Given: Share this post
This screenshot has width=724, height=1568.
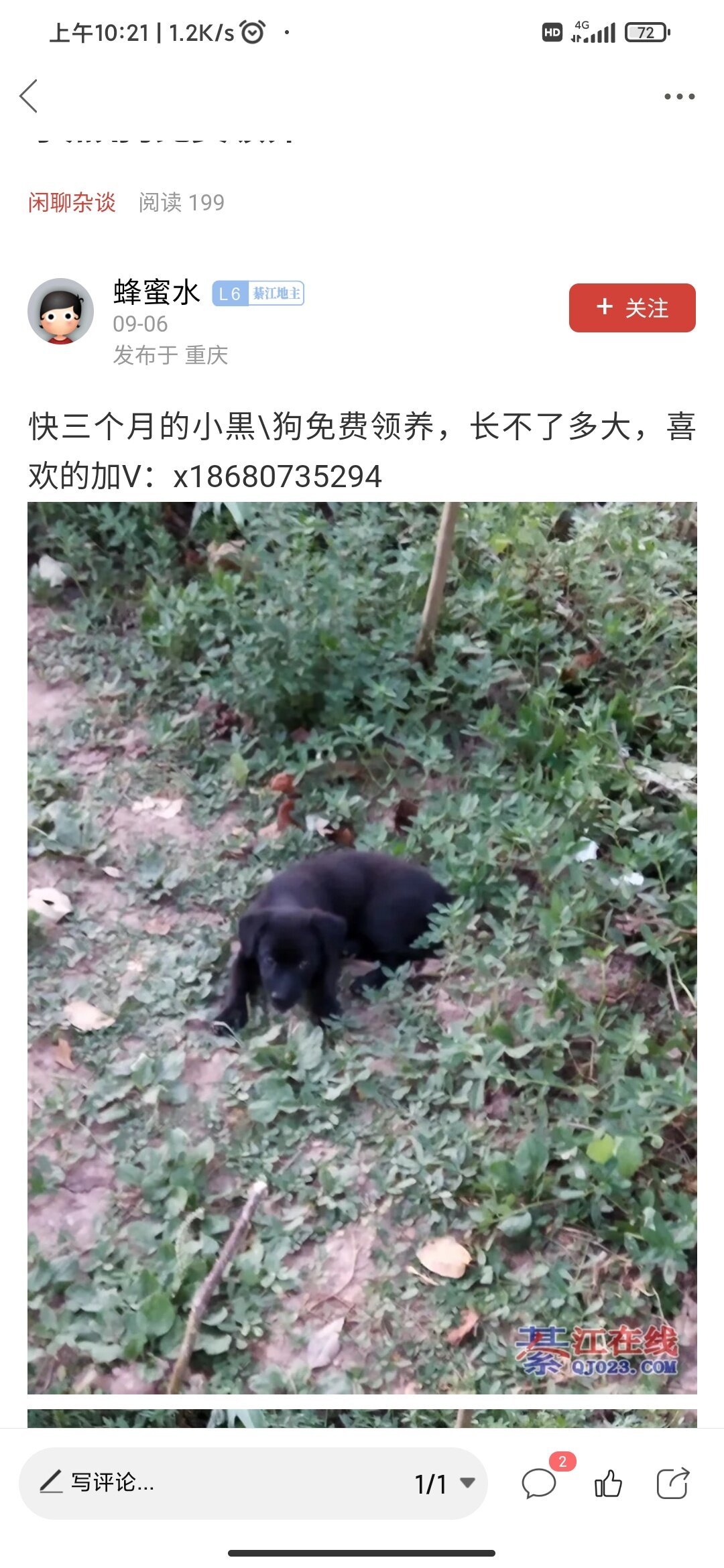Looking at the screenshot, I should pos(673,1483).
